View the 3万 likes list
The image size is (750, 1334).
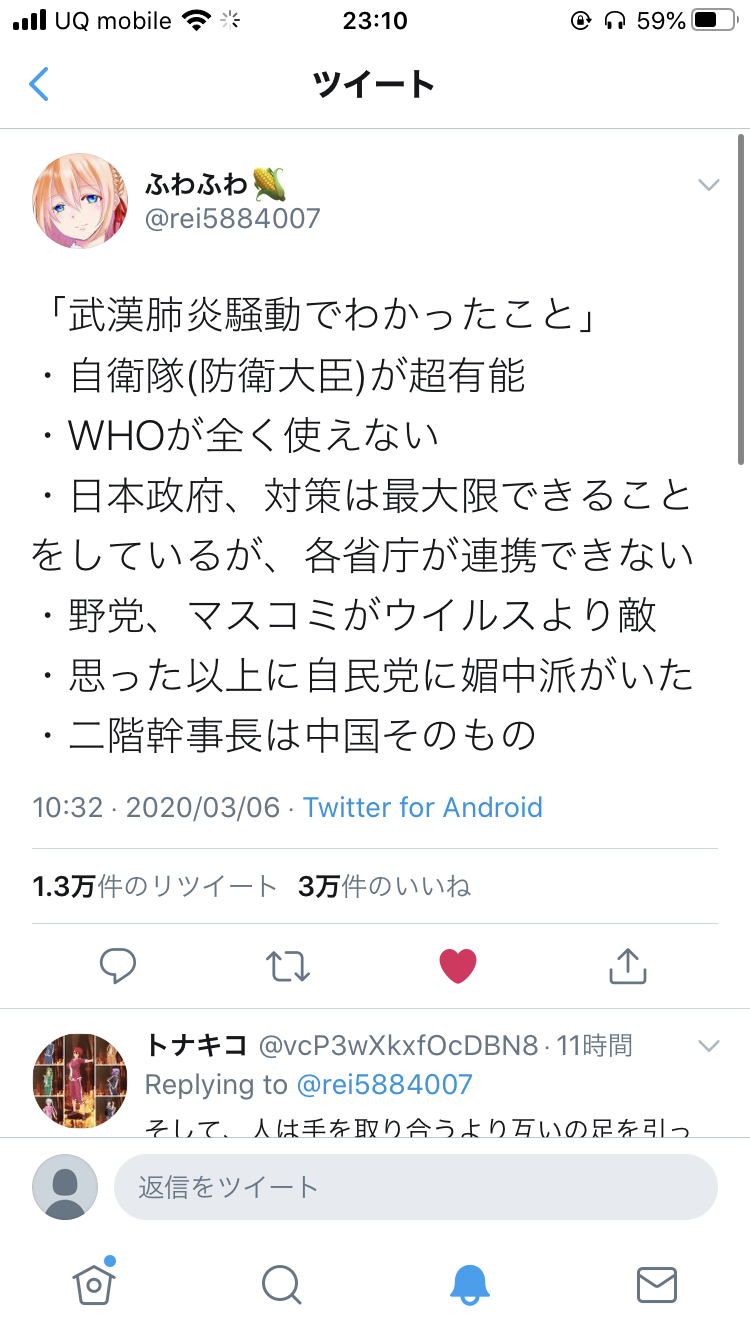click(x=384, y=886)
